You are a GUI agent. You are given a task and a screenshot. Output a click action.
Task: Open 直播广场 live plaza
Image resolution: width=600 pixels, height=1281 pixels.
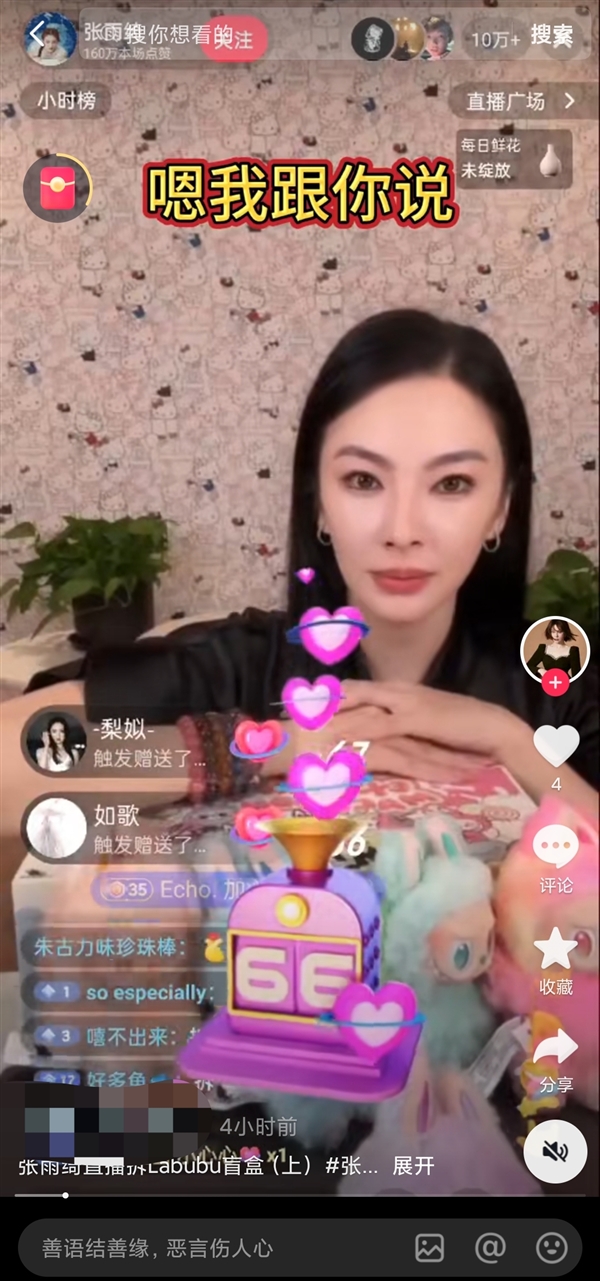(518, 101)
